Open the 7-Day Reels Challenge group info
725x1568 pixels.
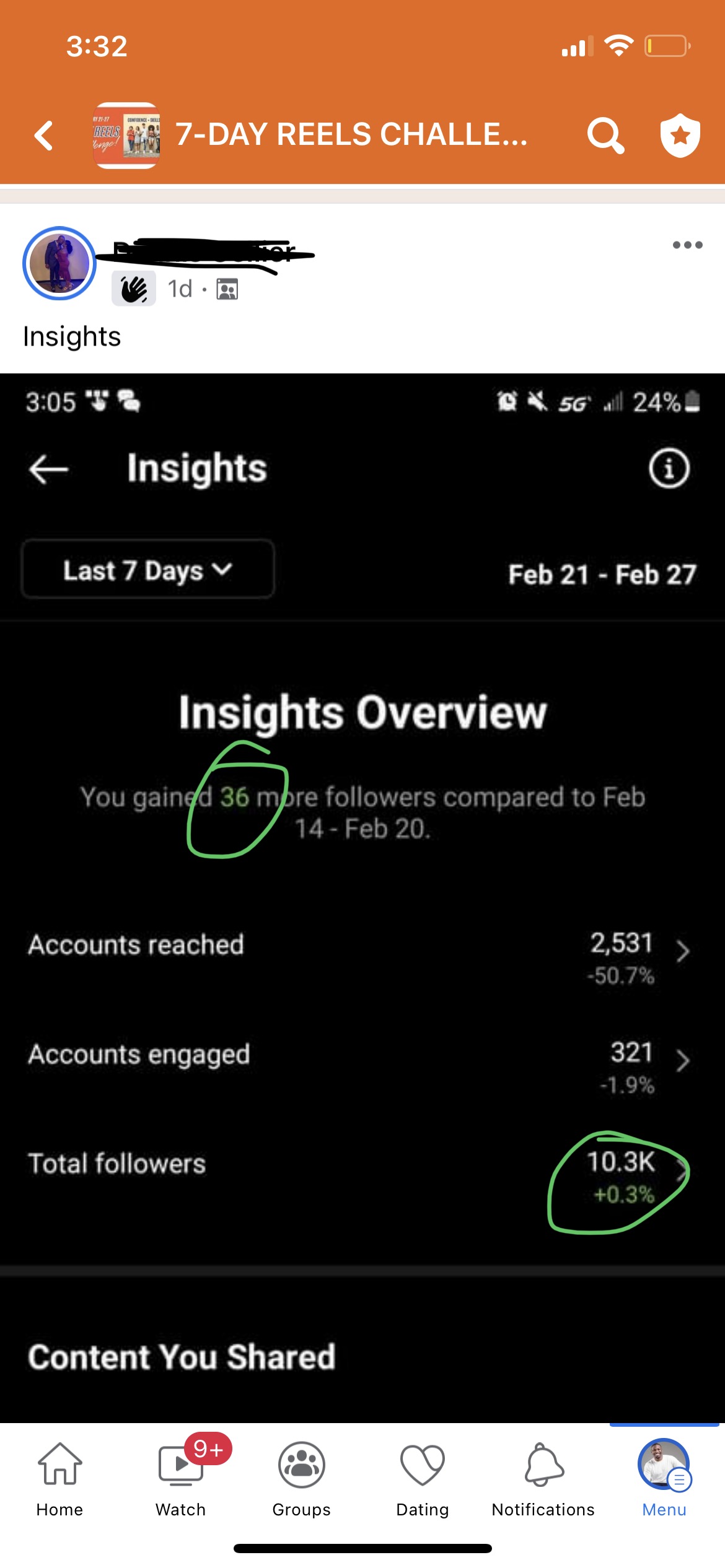(x=350, y=135)
